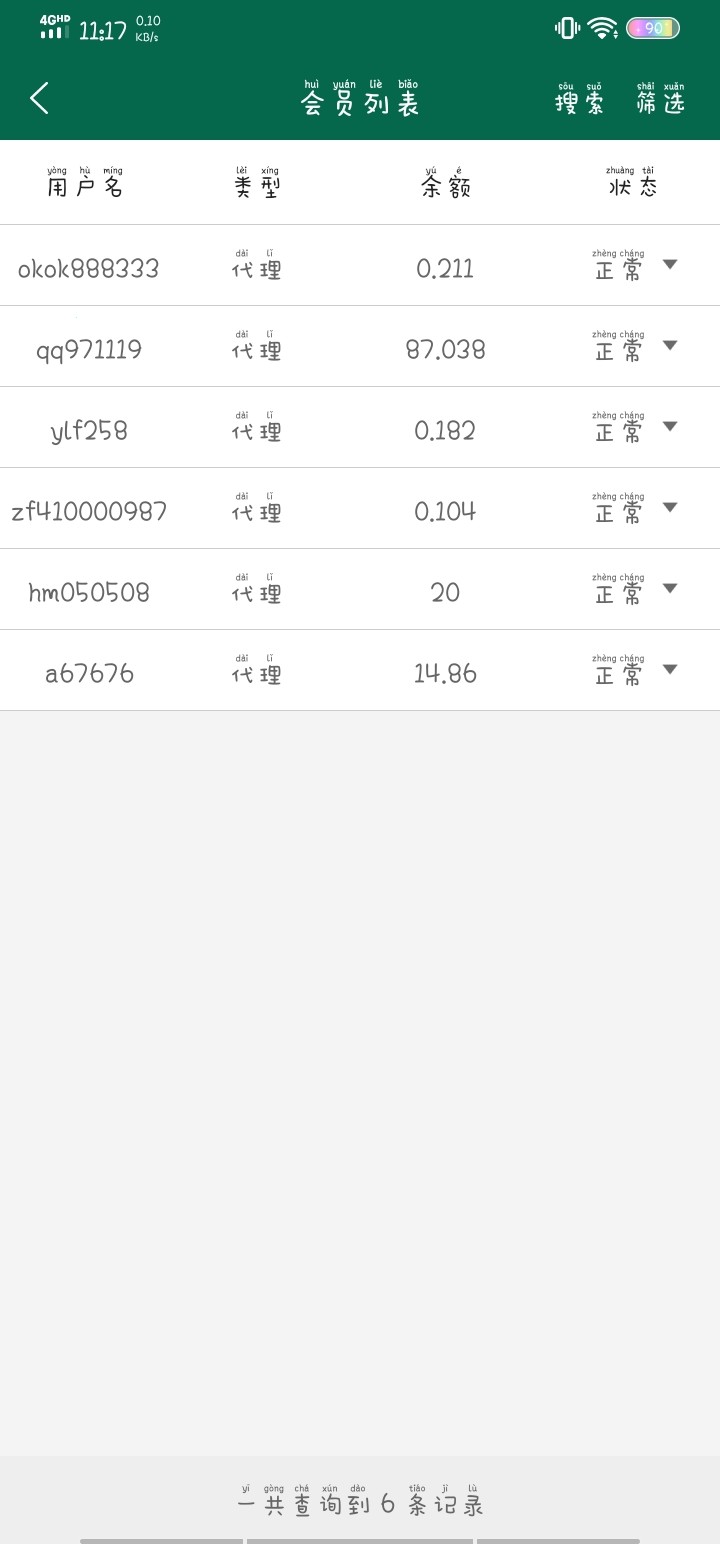The image size is (720, 1544).
Task: Expand the status dropdown for qq971119
Action: pos(670,345)
